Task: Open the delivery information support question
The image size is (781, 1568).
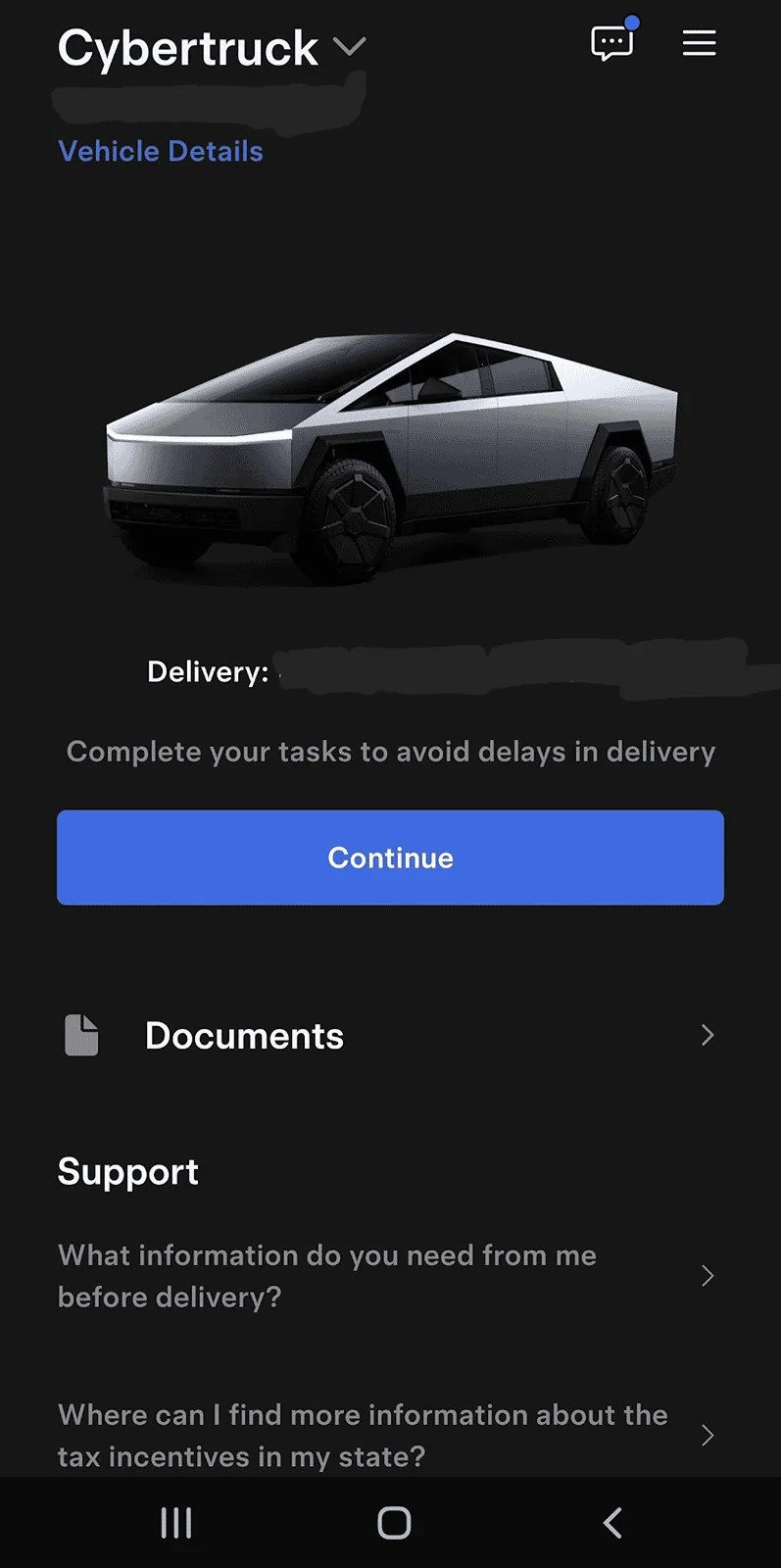Action: coord(326,1276)
